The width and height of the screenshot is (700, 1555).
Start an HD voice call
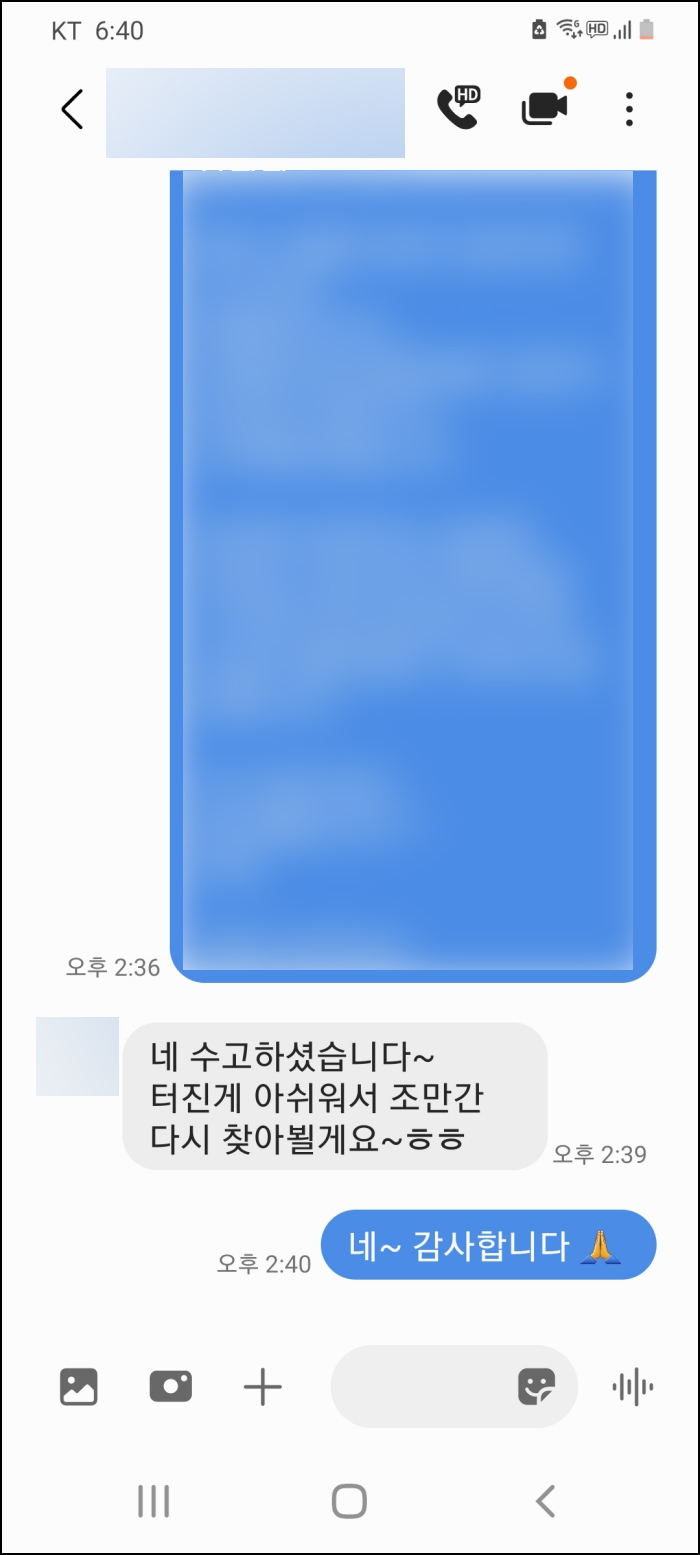click(x=458, y=107)
